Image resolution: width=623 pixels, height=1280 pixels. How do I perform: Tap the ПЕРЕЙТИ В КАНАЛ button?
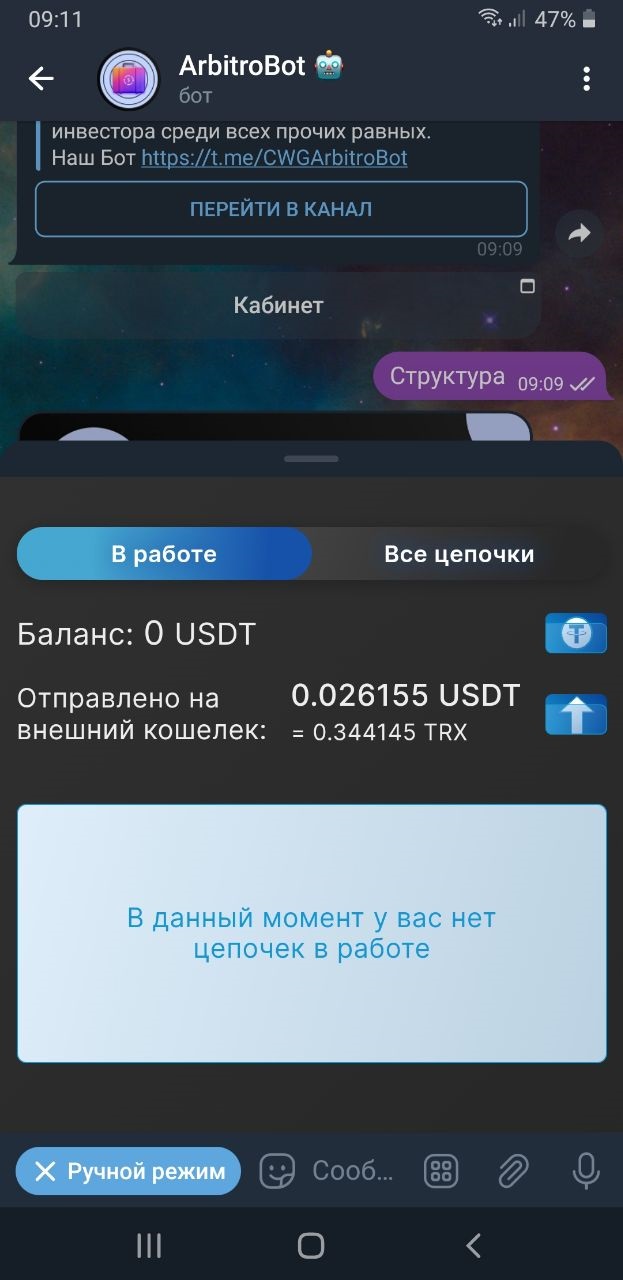[281, 209]
